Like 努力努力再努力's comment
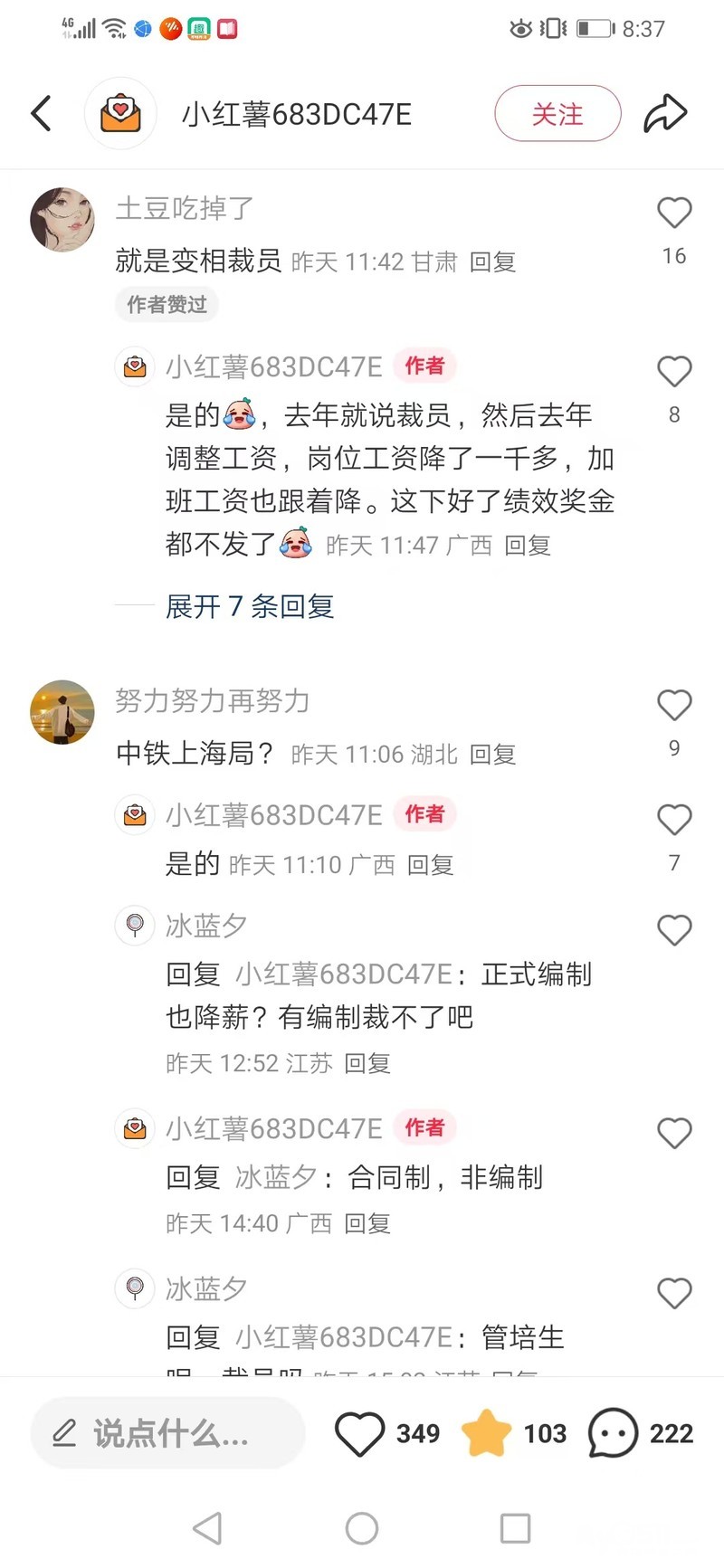The height and width of the screenshot is (1568, 724). point(674,706)
